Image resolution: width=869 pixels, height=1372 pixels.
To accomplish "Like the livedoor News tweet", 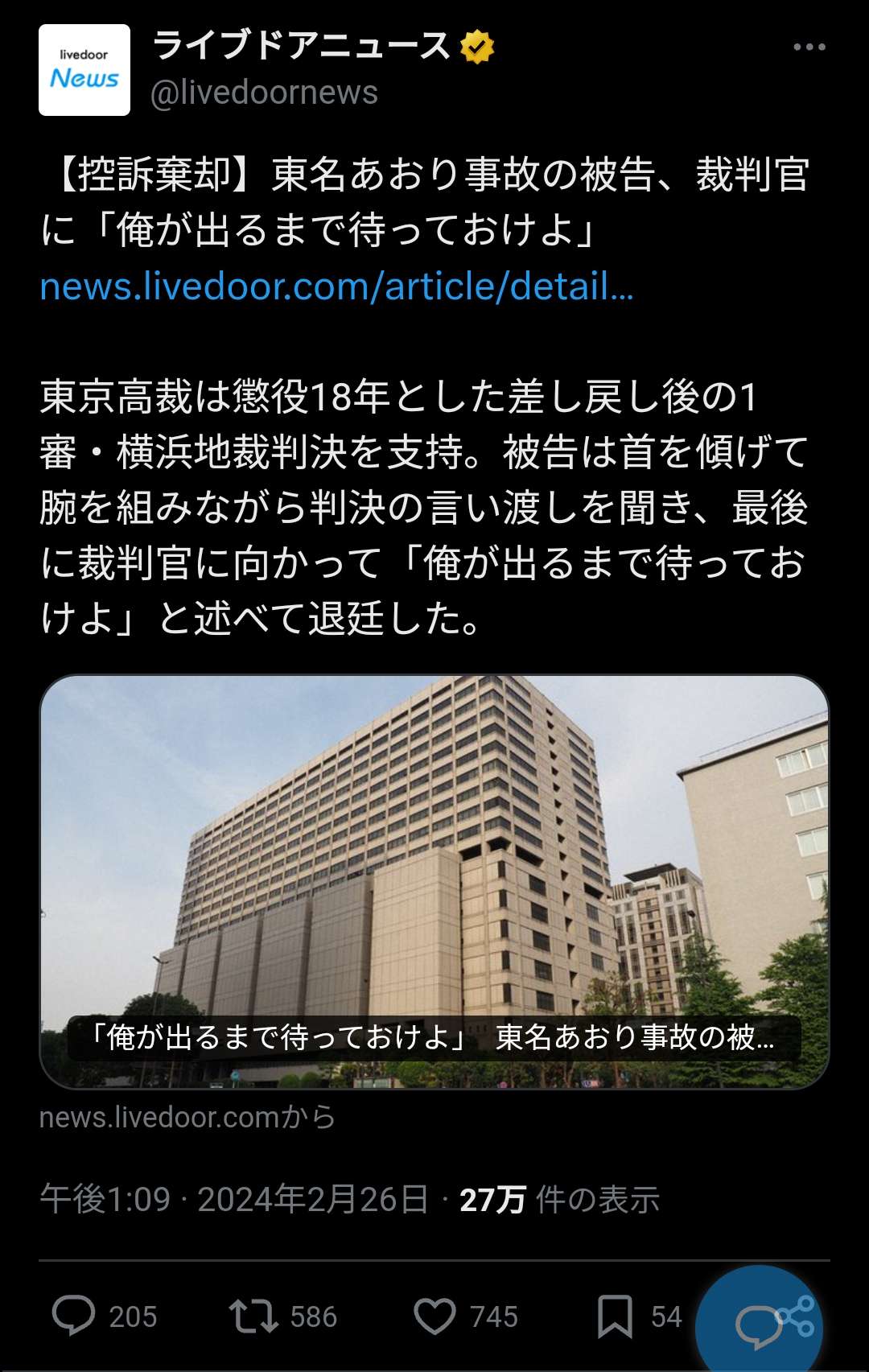I will [434, 1316].
